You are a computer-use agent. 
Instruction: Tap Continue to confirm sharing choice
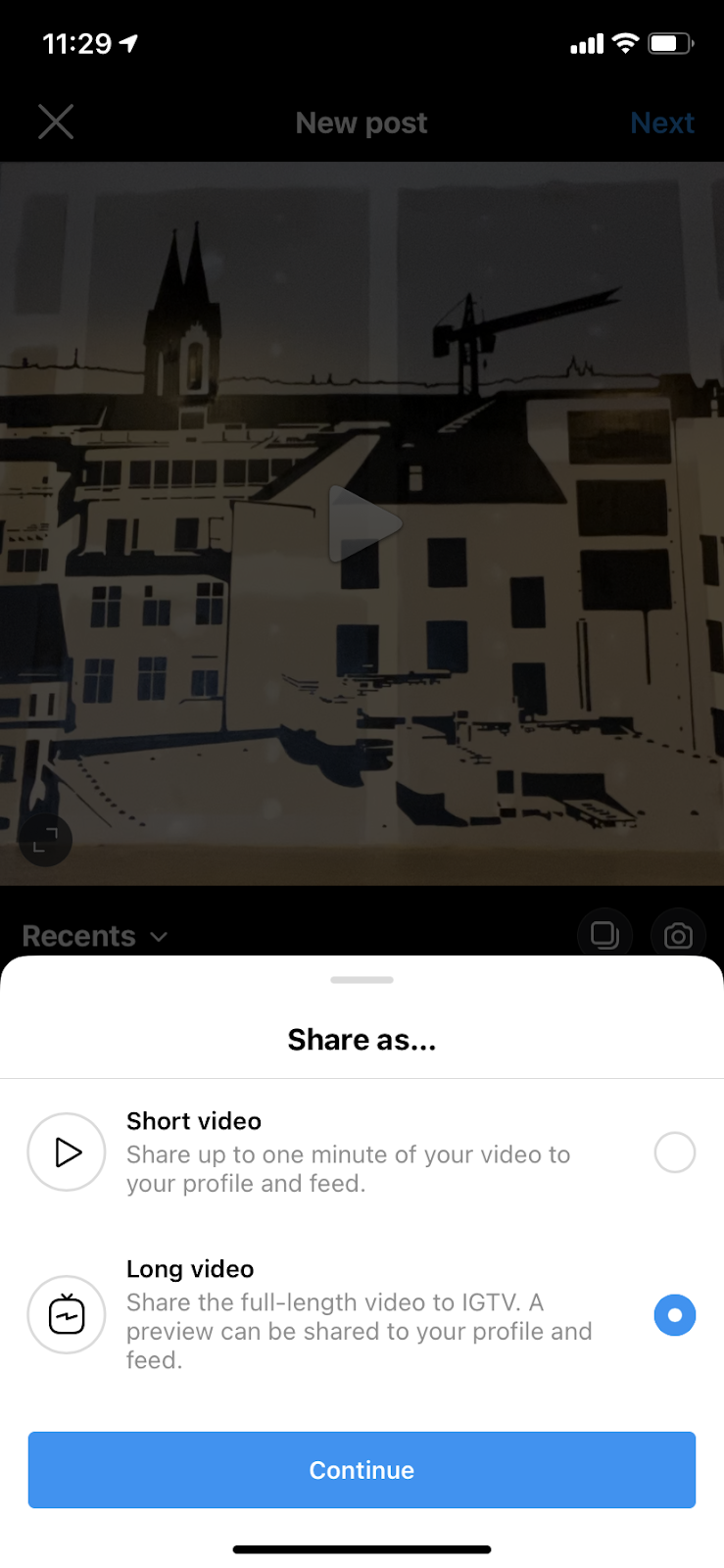tap(362, 1470)
